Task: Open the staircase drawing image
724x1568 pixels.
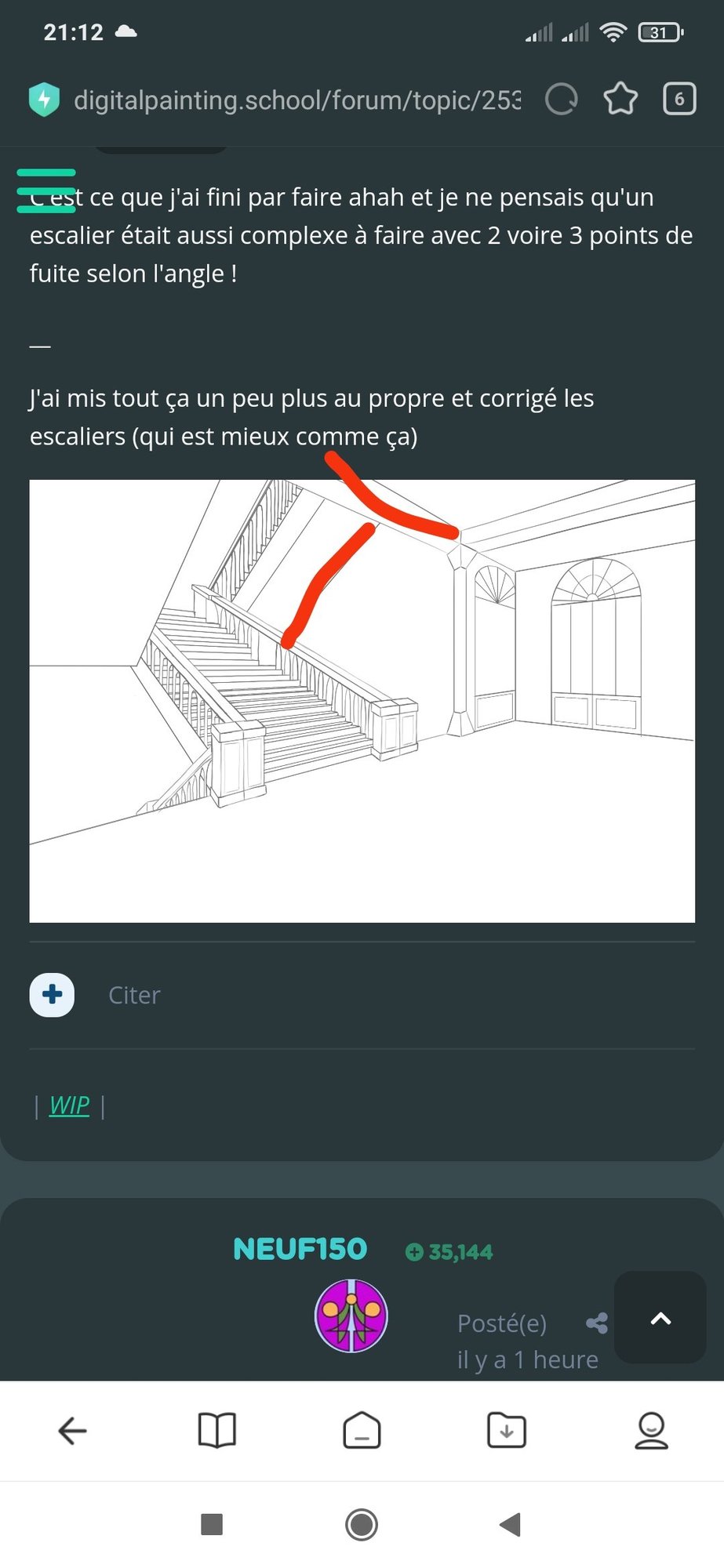Action: [362, 700]
